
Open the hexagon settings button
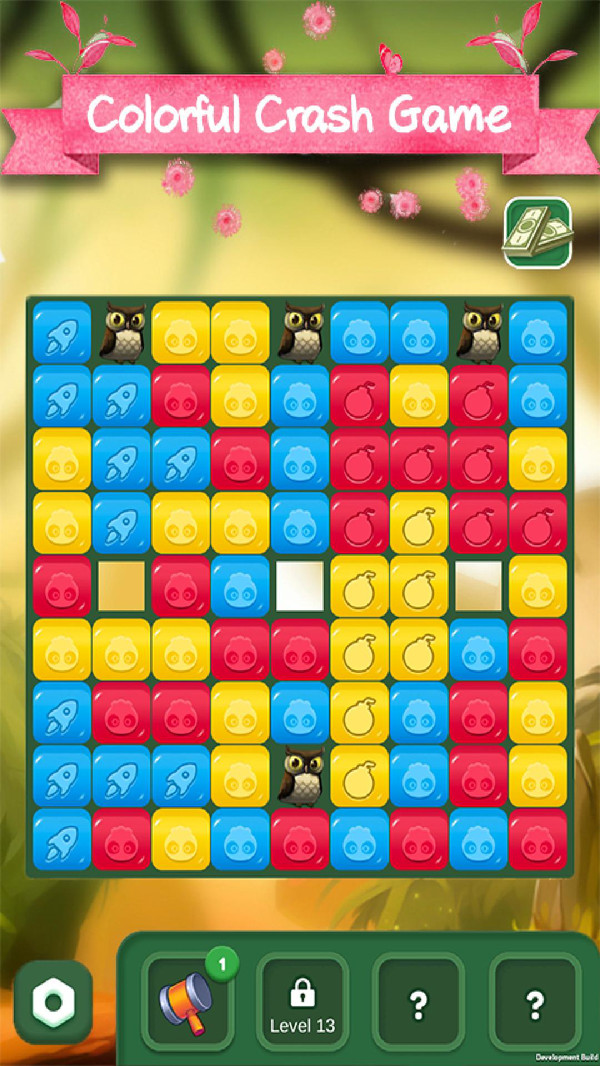coord(53,1003)
